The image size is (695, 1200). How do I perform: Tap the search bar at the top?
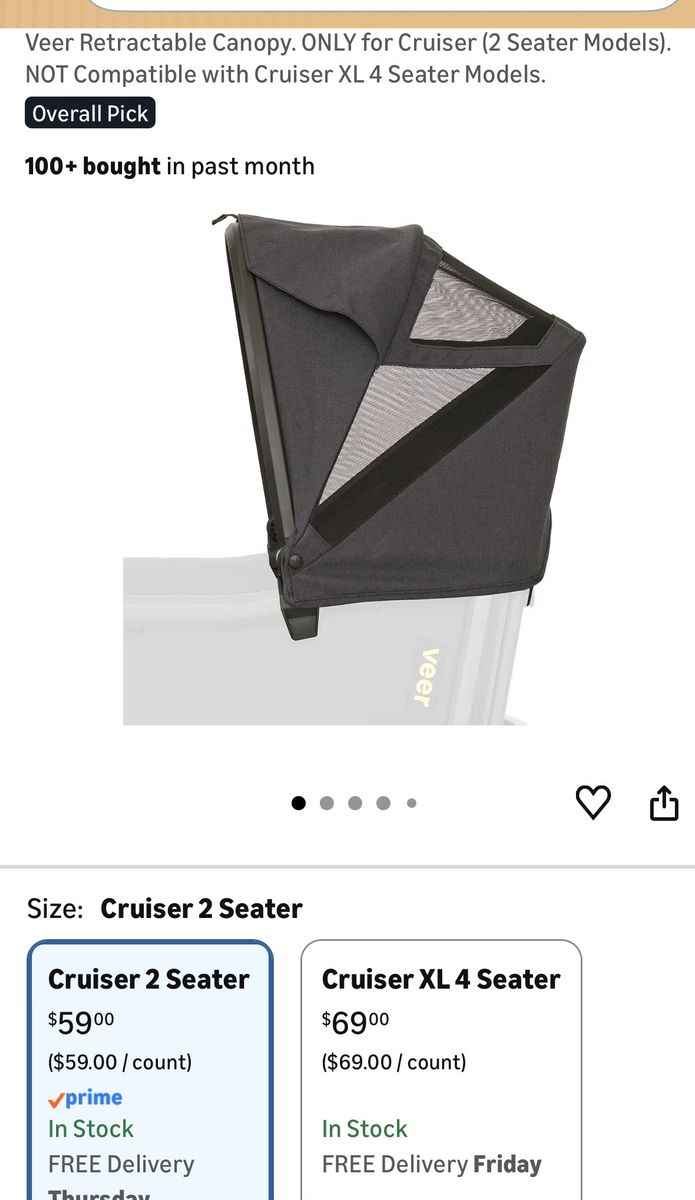384,4
